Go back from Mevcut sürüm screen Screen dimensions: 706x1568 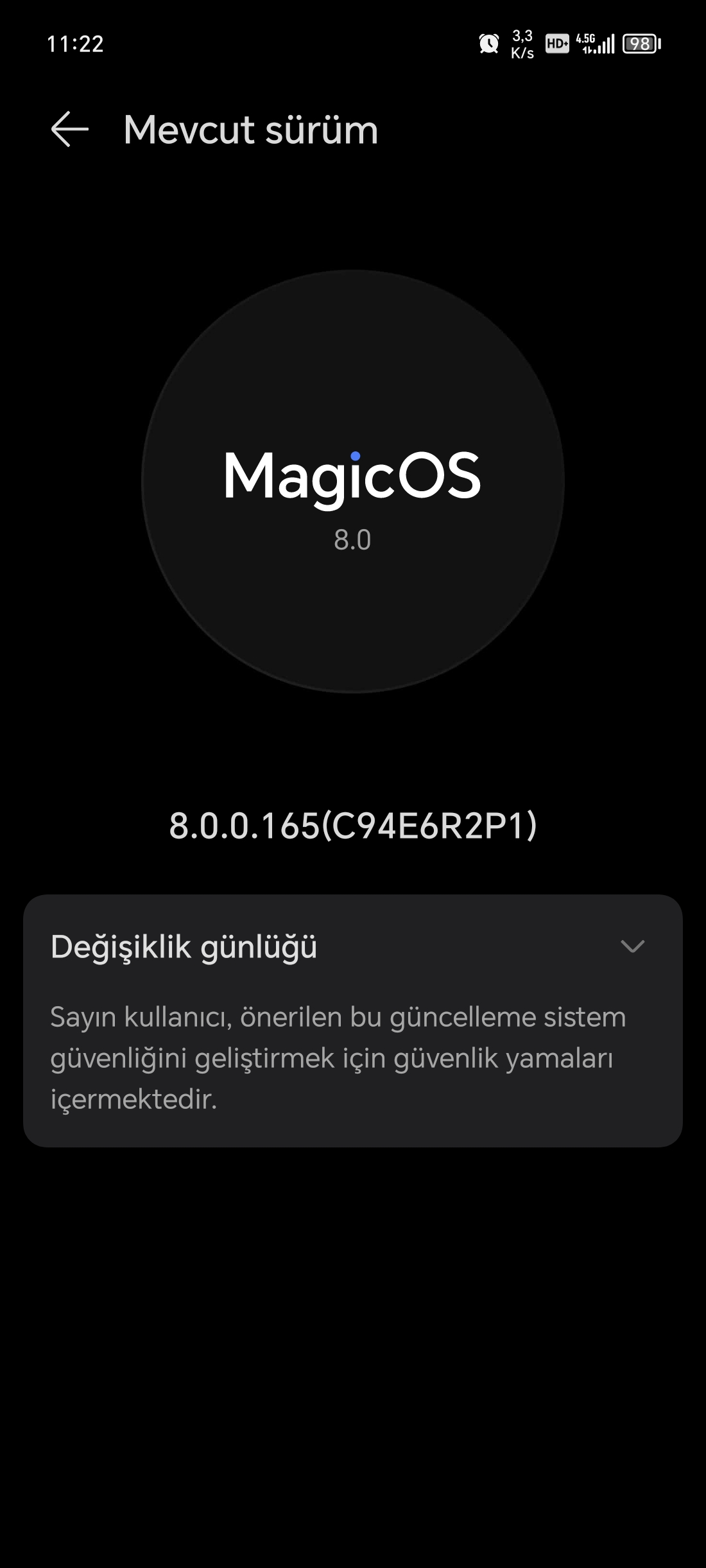(70, 129)
